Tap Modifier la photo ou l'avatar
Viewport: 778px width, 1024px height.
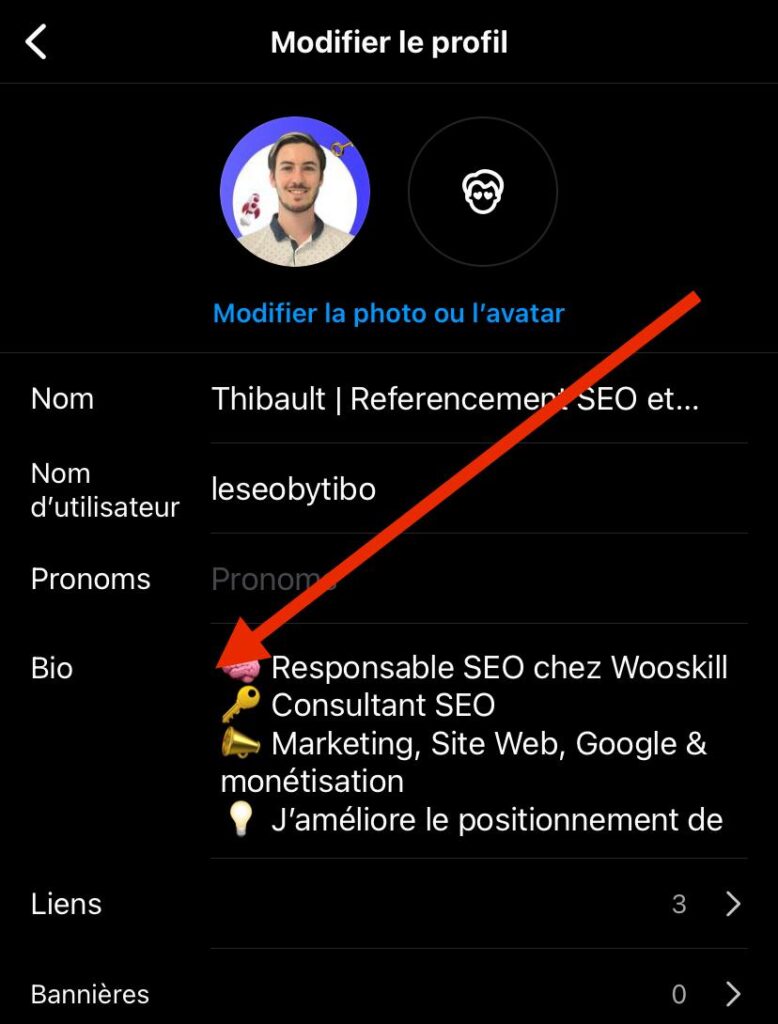389,313
